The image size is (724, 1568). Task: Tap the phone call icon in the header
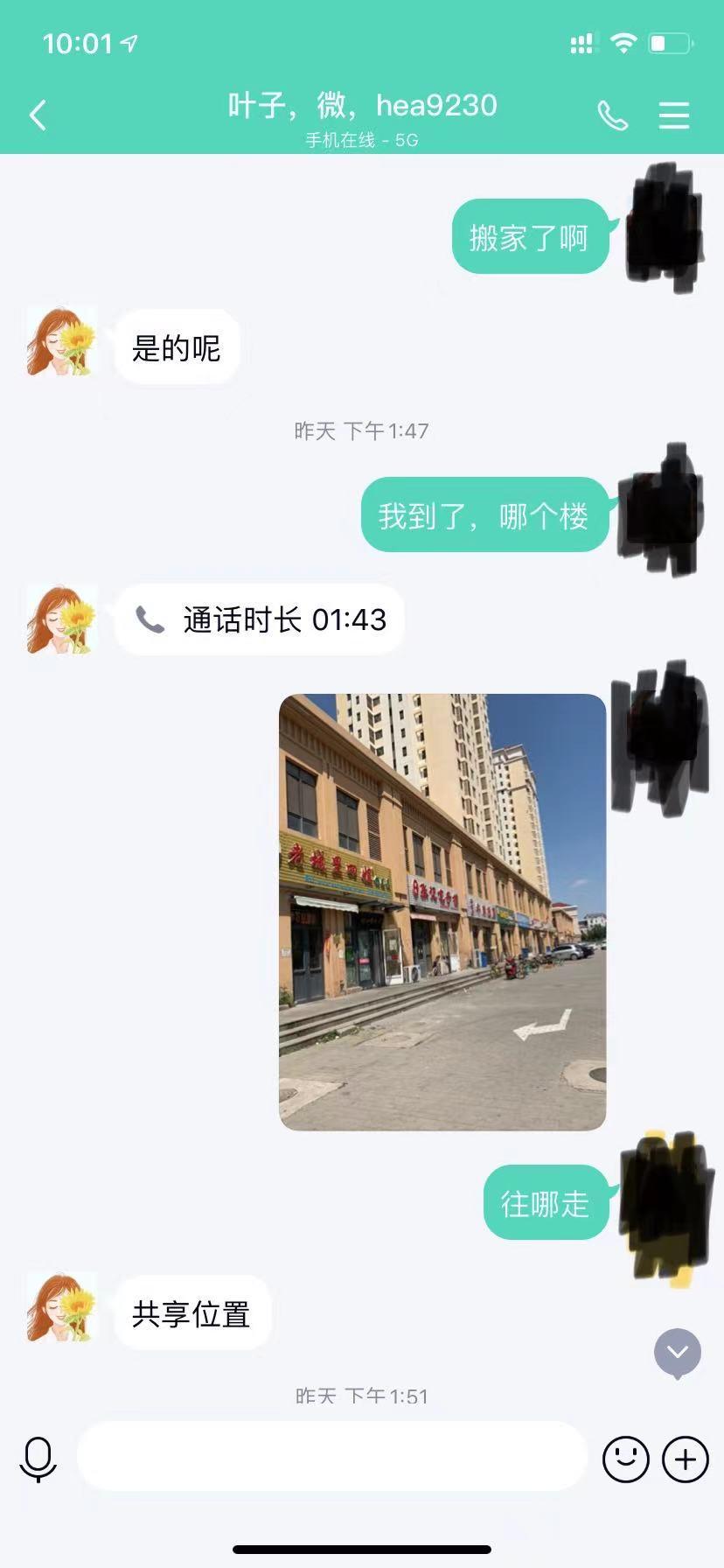click(612, 115)
